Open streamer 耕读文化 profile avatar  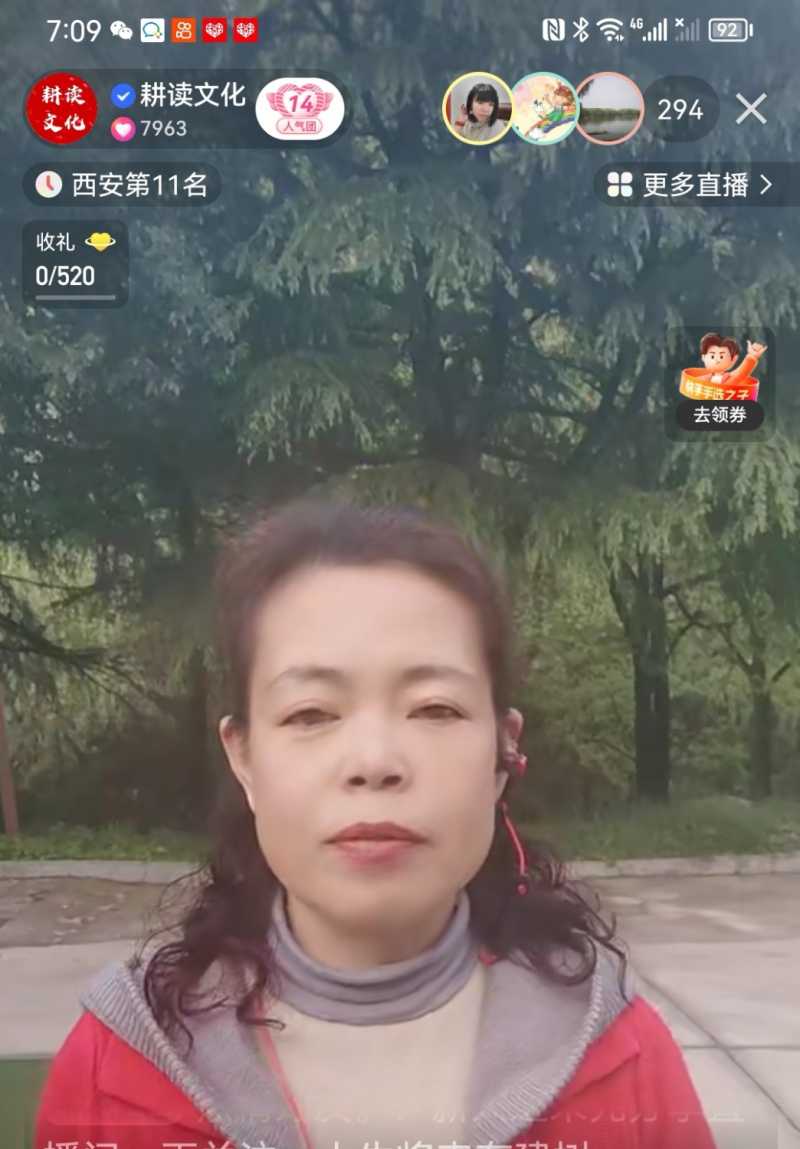pyautogui.click(x=62, y=108)
